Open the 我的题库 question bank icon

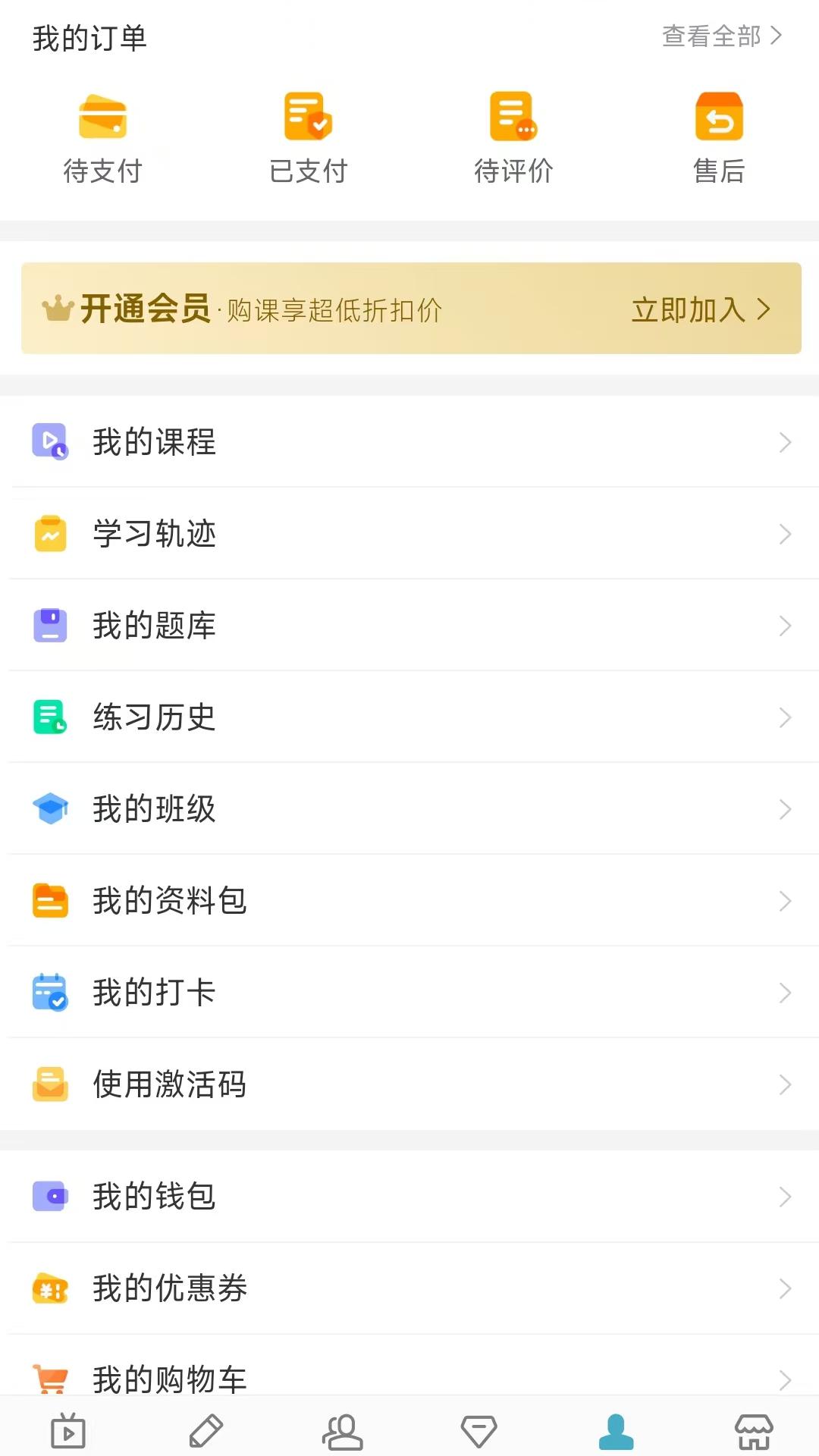pos(49,626)
